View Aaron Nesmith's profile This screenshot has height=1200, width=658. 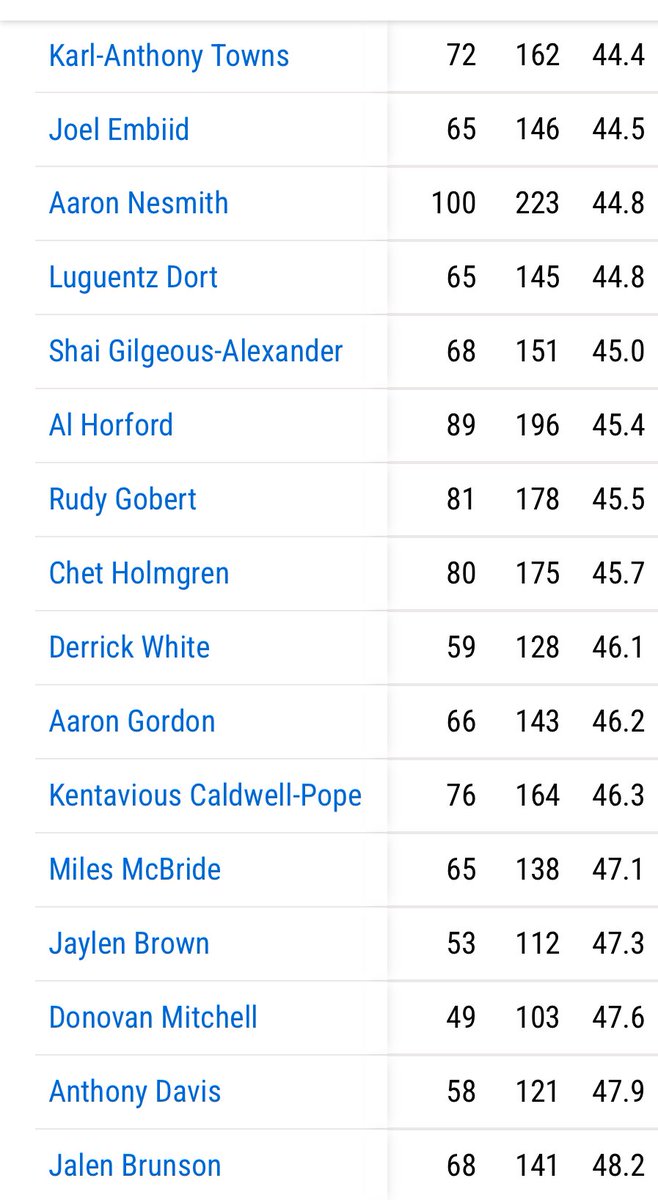[138, 203]
